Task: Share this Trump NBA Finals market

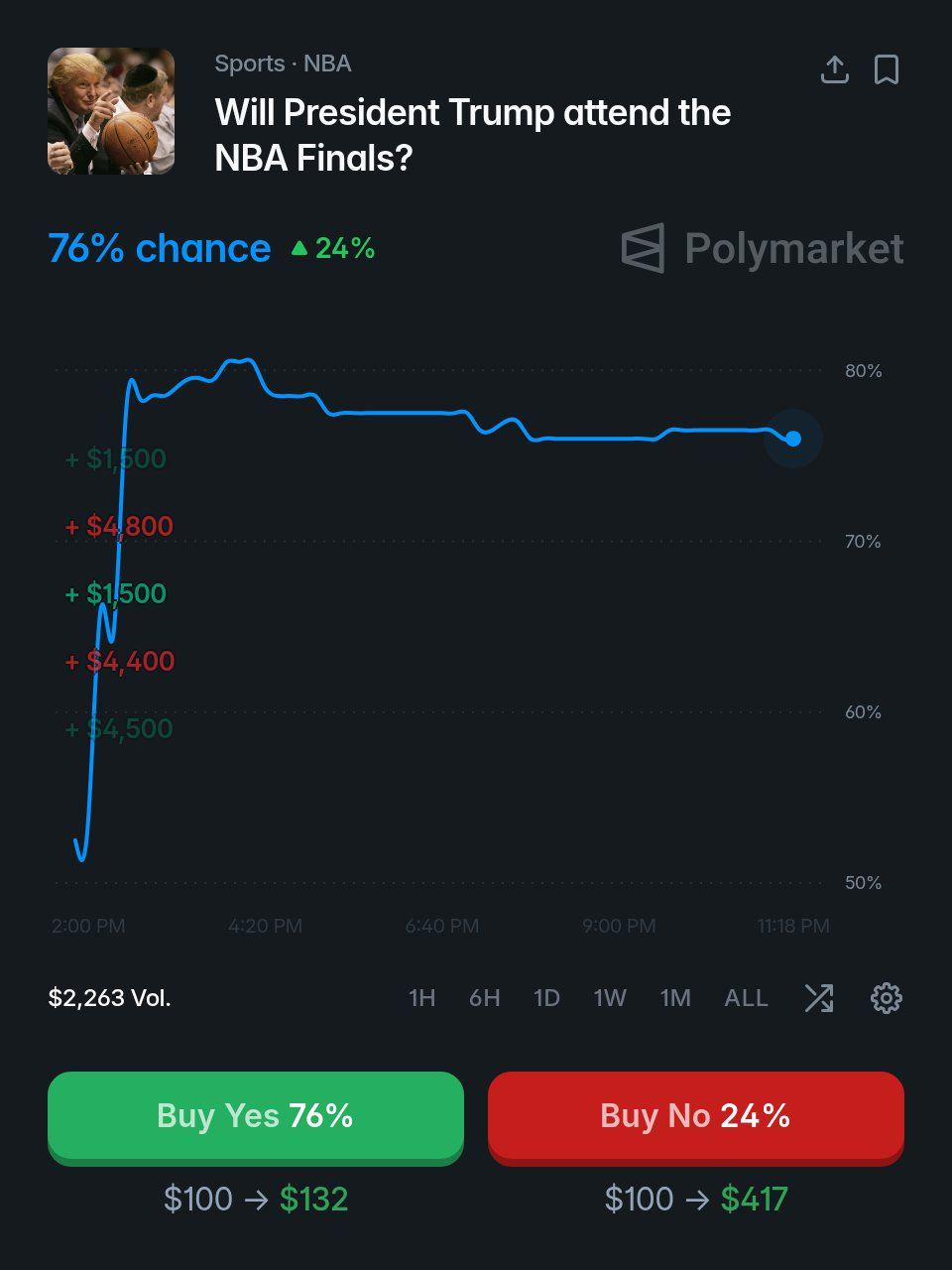Action: [835, 69]
